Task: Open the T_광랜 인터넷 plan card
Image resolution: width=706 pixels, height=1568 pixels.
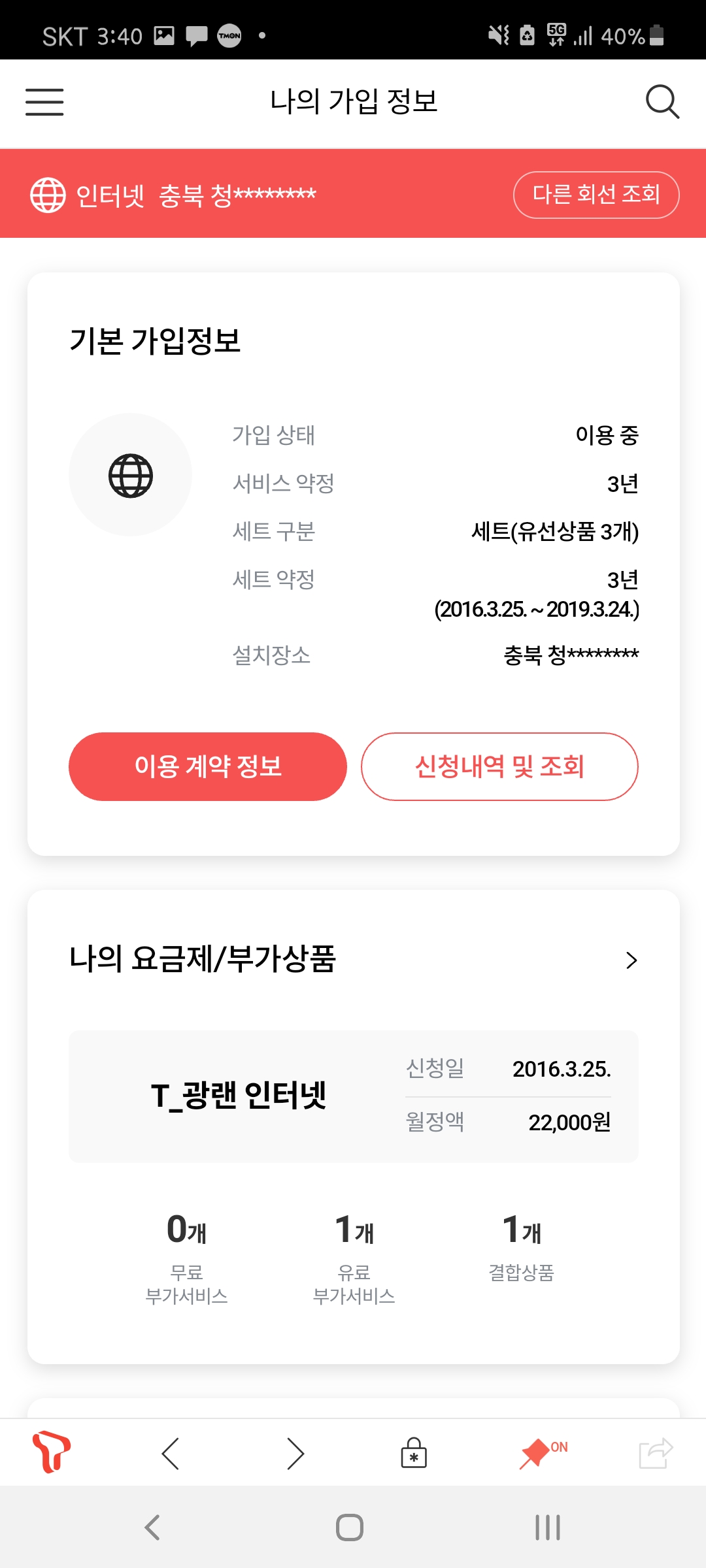Action: tap(353, 1096)
